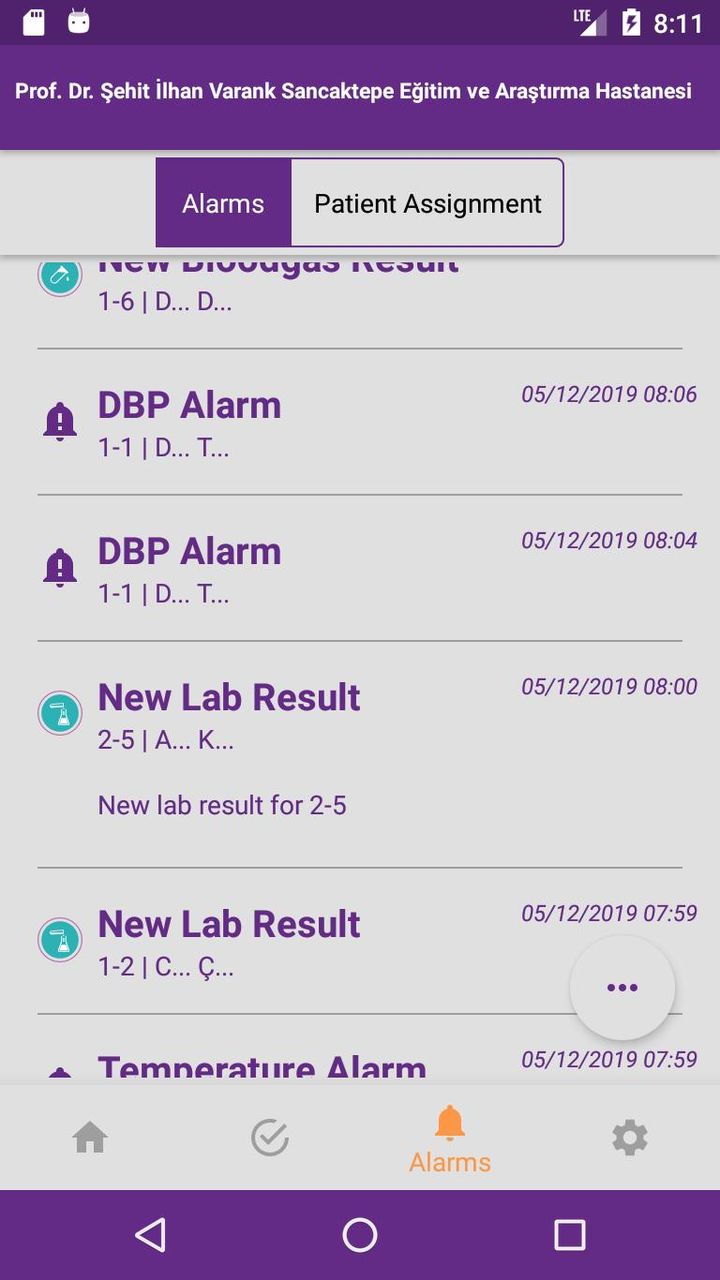The image size is (720, 1280).
Task: Tap the New Bloodgas Result title
Action: point(277,262)
